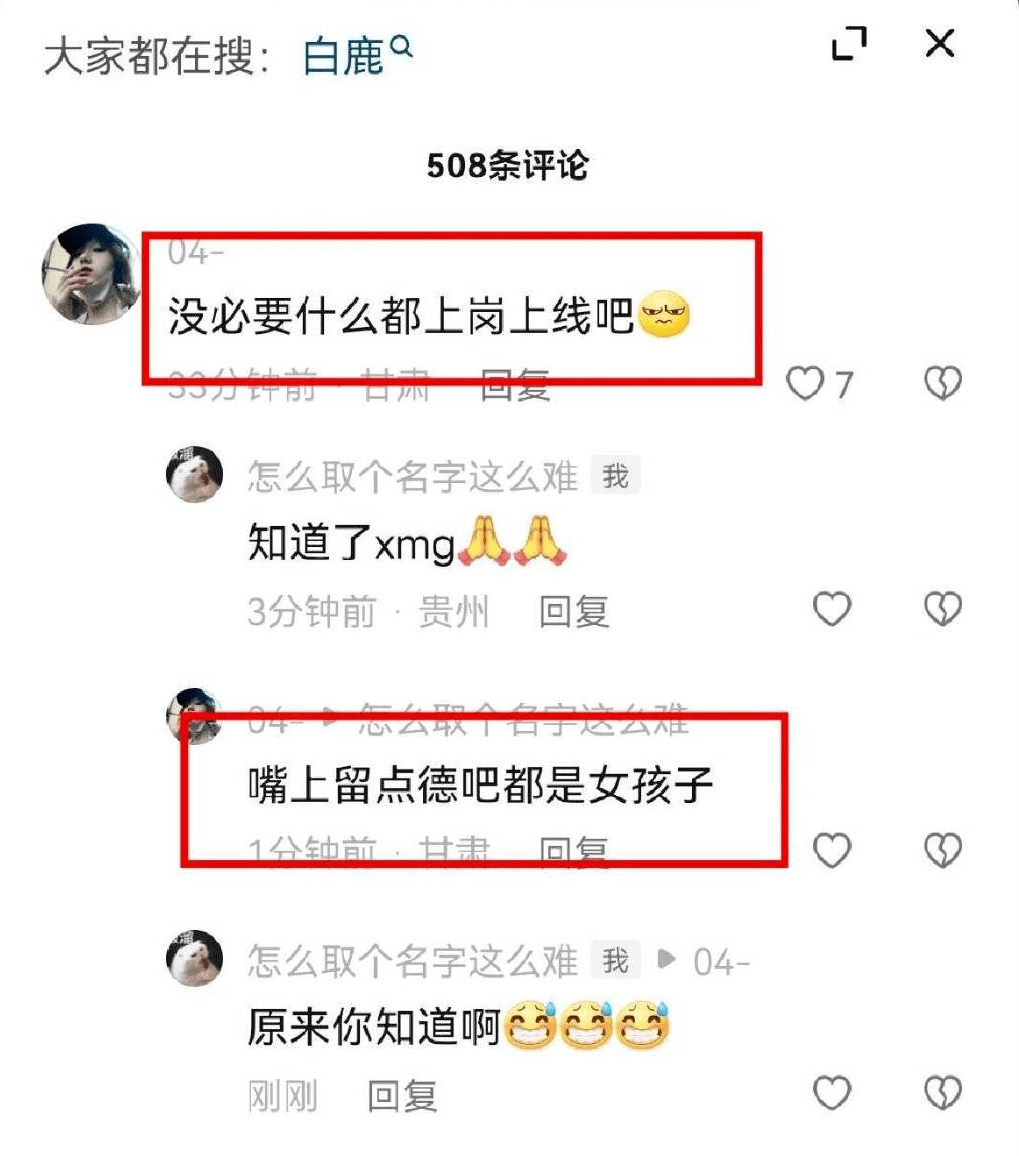Like the comment 没必要什么都上岗上线吧
The width and height of the screenshot is (1019, 1156).
click(806, 383)
